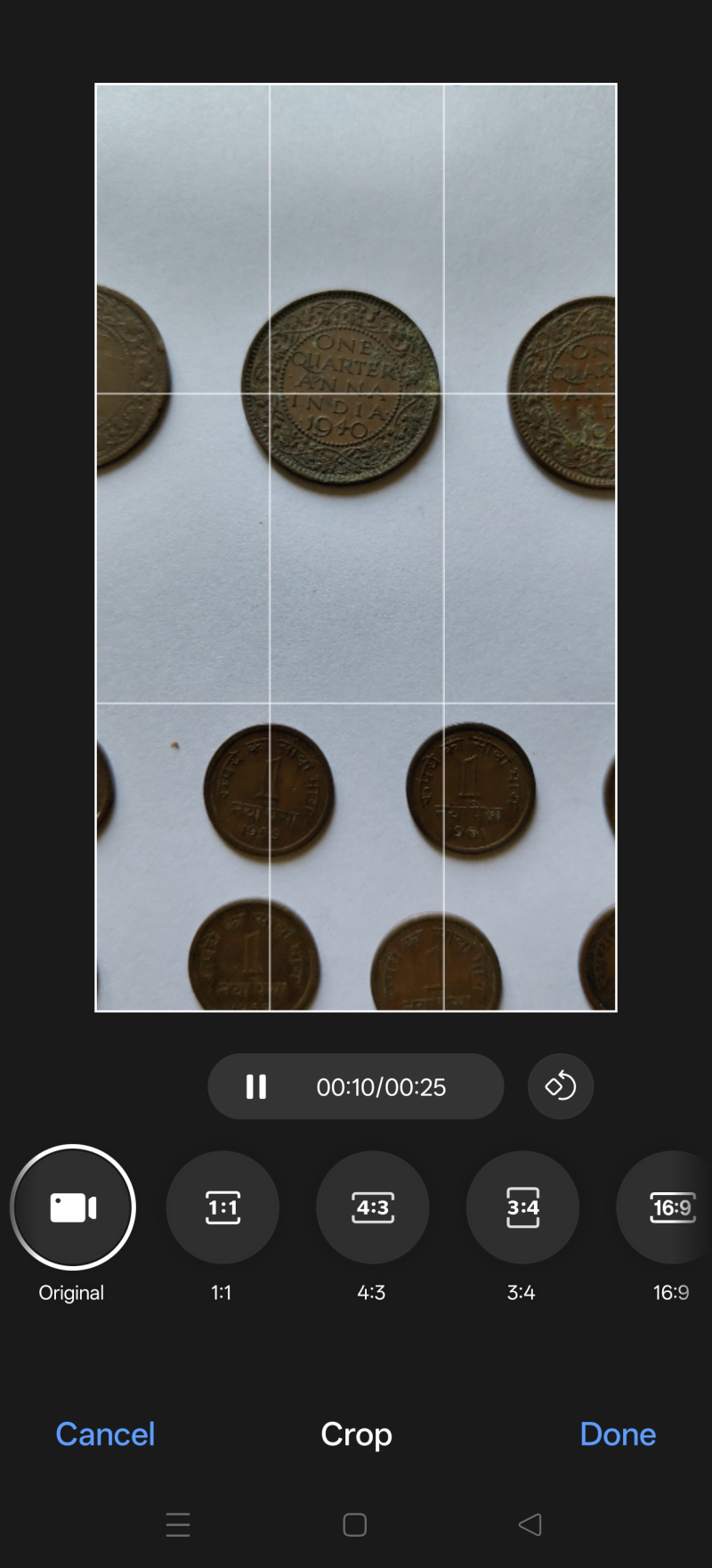Select the Original aspect ratio
The height and width of the screenshot is (1568, 712).
[x=72, y=1207]
